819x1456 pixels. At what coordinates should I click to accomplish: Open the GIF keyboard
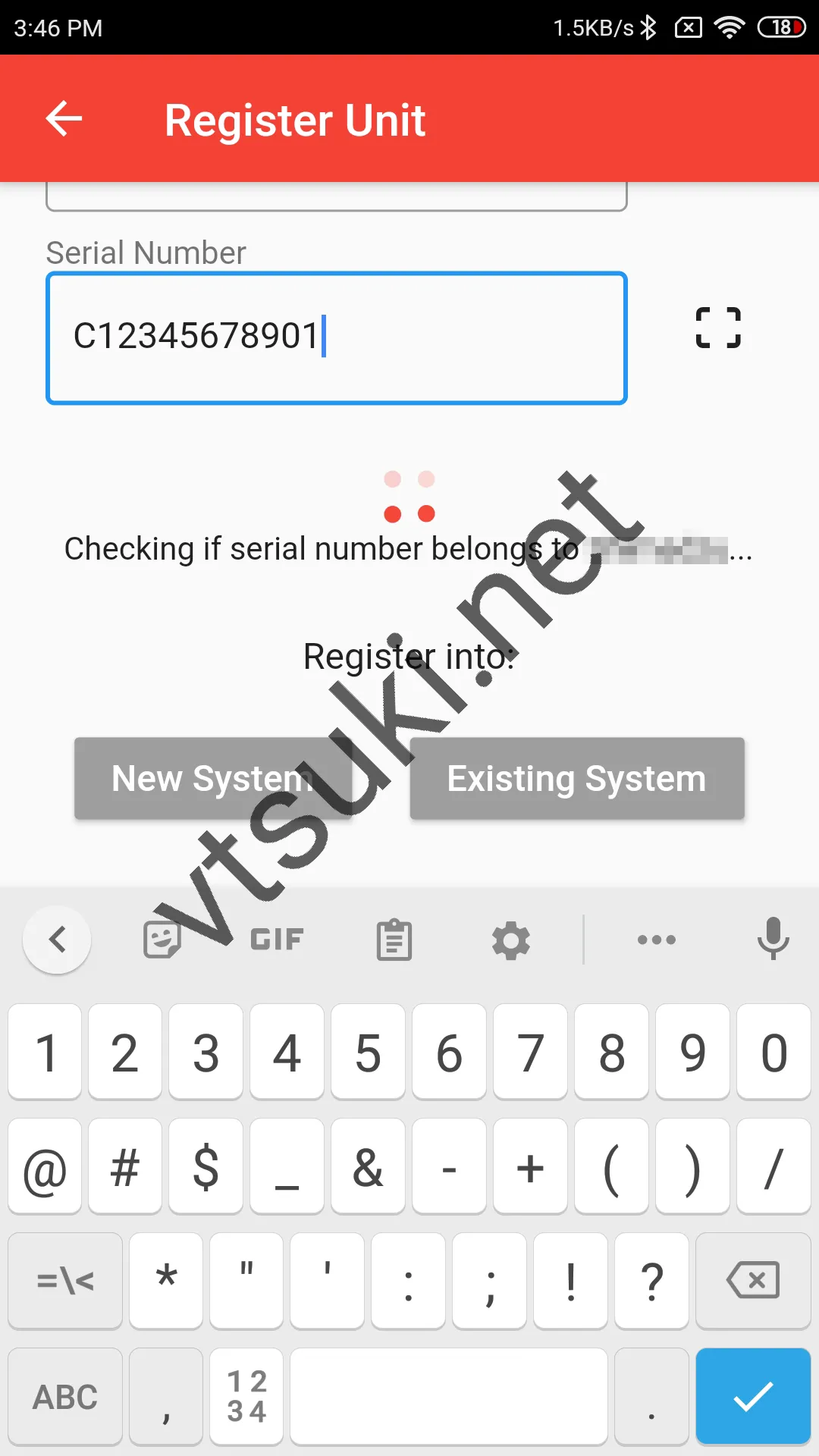277,940
